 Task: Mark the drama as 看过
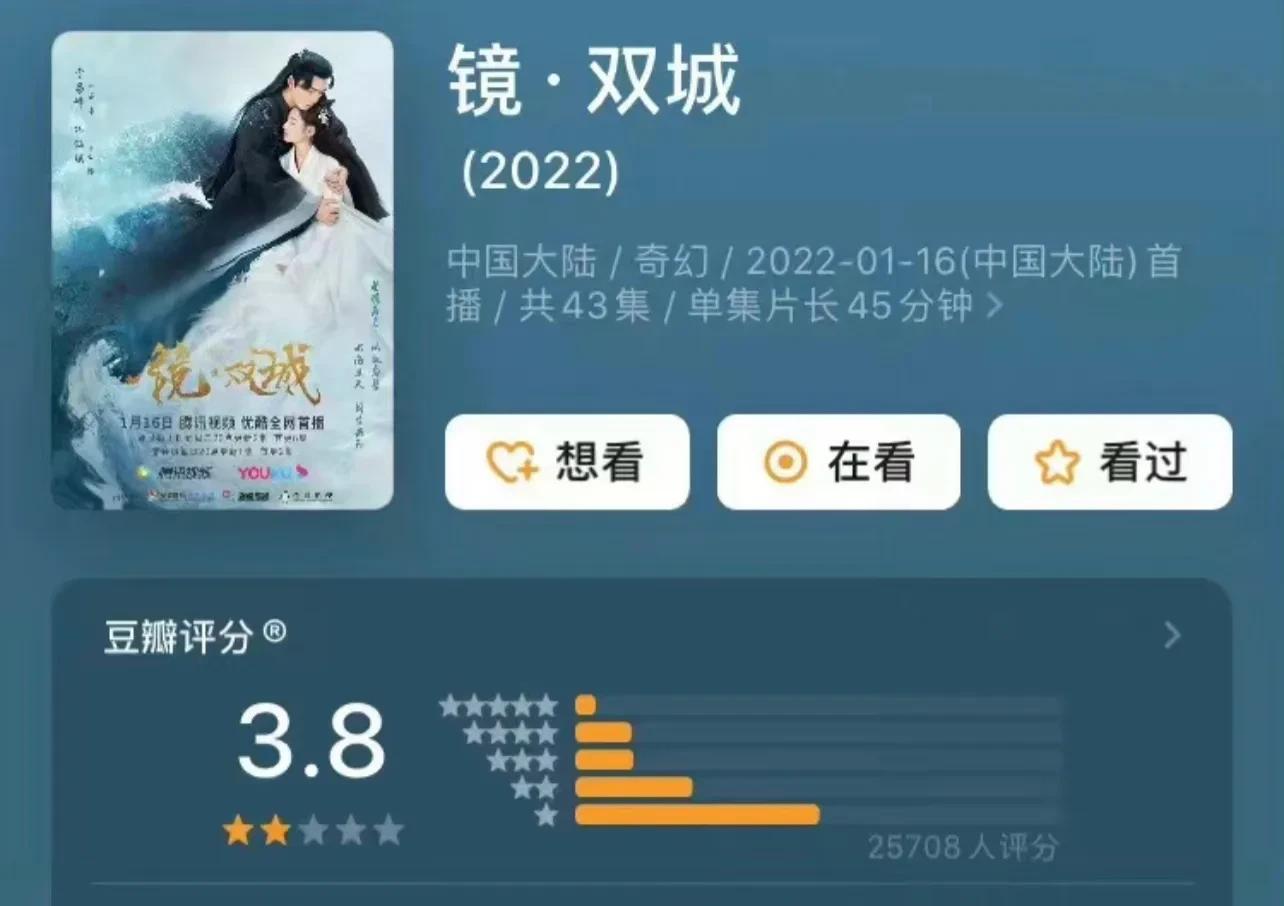click(1110, 463)
